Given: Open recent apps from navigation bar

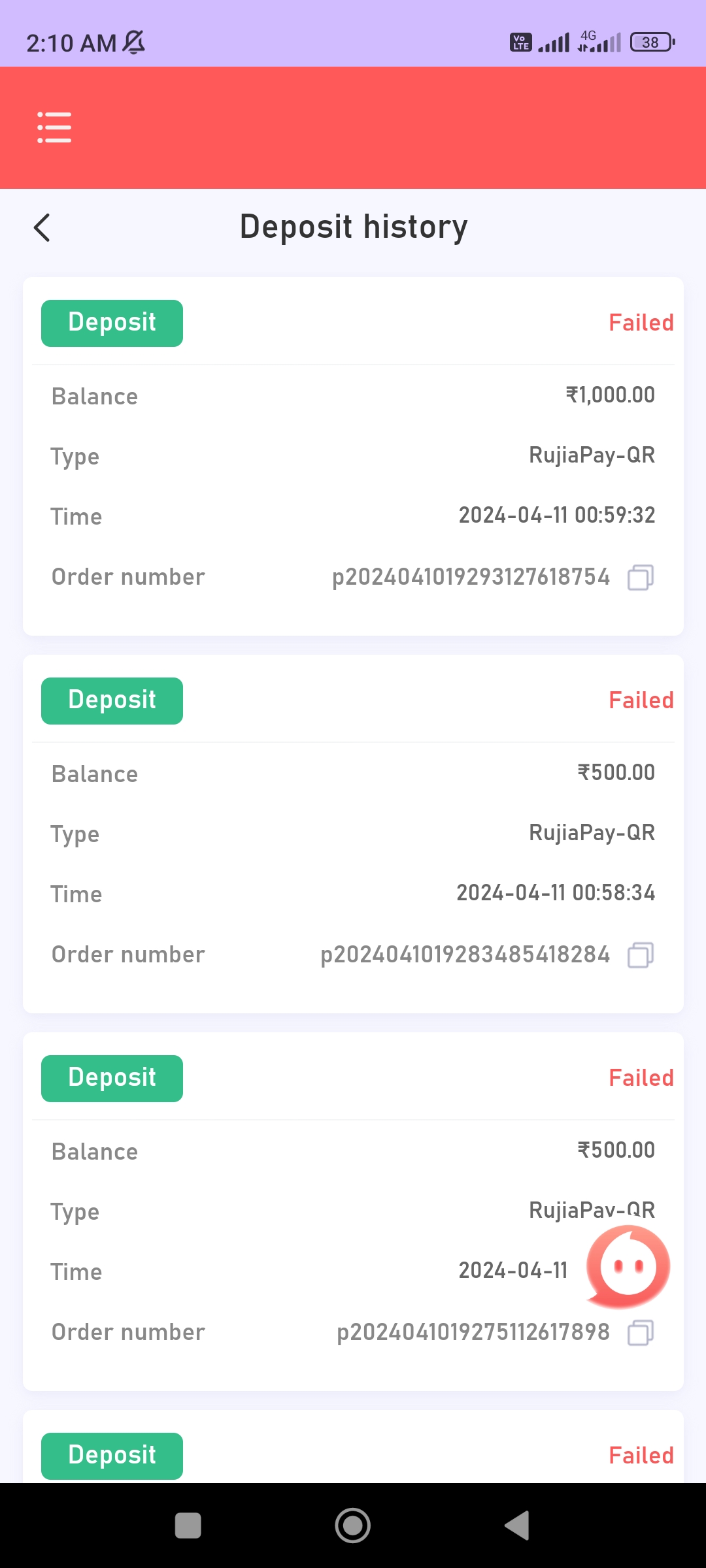Looking at the screenshot, I should (x=188, y=1526).
